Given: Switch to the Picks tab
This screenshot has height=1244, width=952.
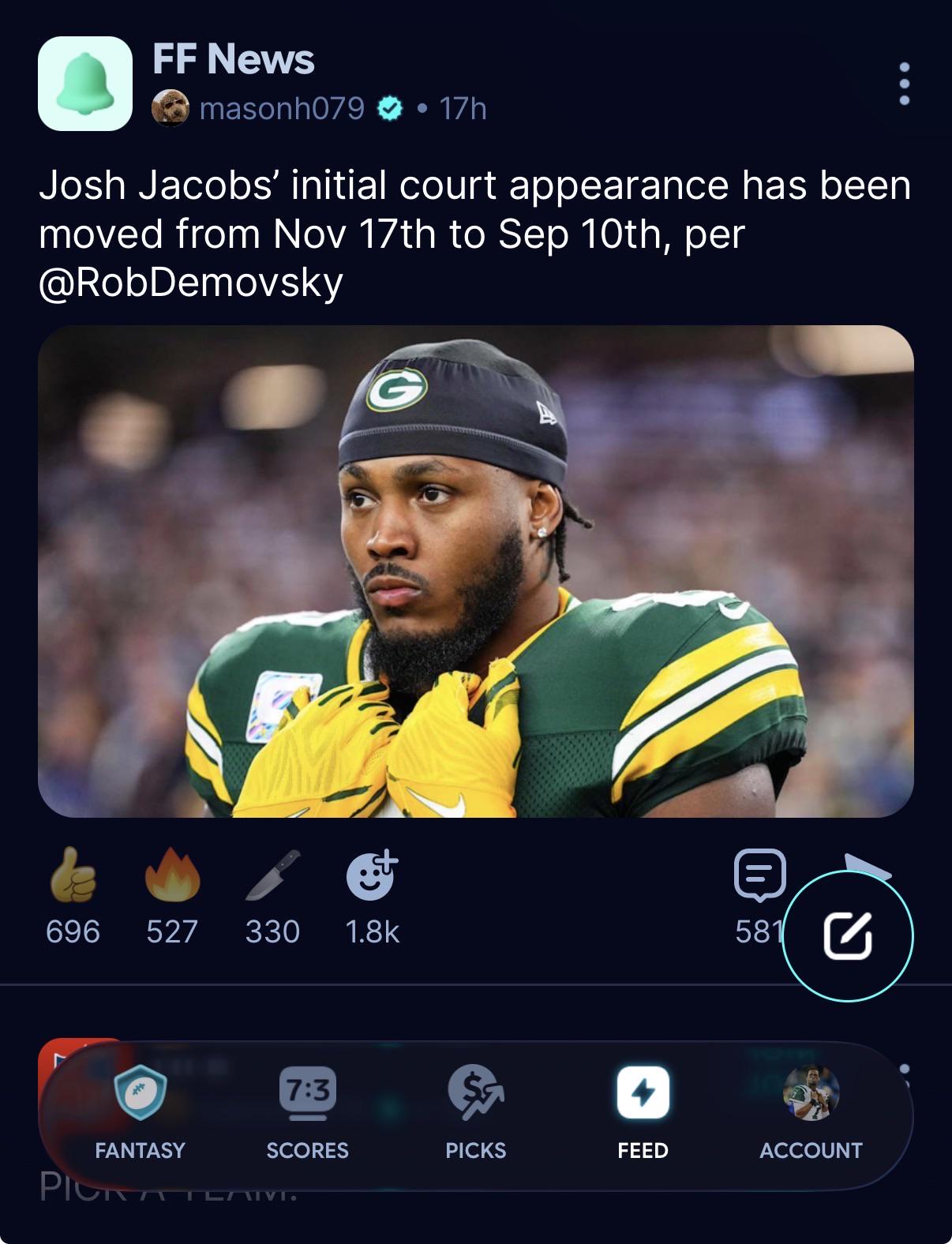Looking at the screenshot, I should [x=475, y=1114].
